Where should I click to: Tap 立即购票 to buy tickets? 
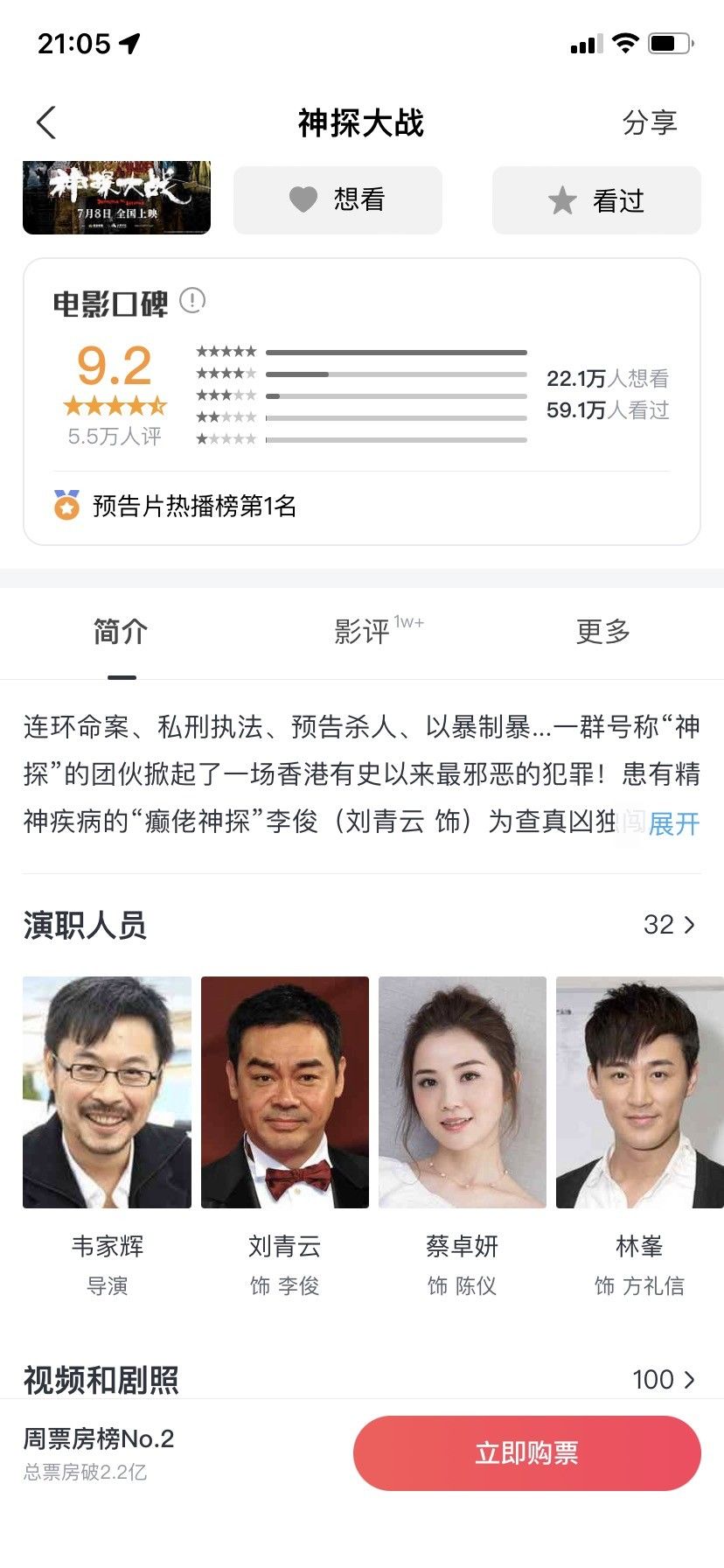coord(527,1453)
